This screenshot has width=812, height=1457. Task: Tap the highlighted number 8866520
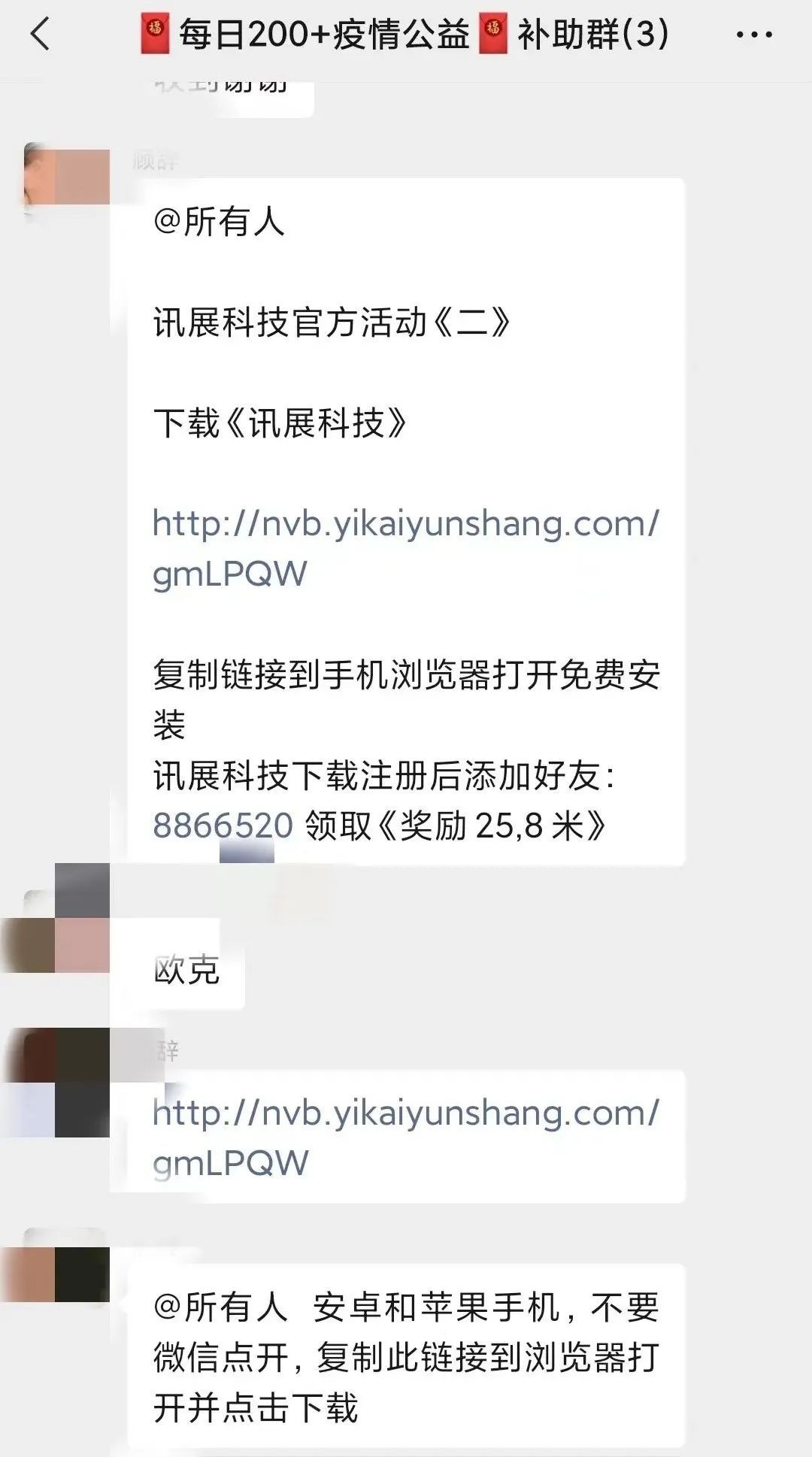click(223, 825)
